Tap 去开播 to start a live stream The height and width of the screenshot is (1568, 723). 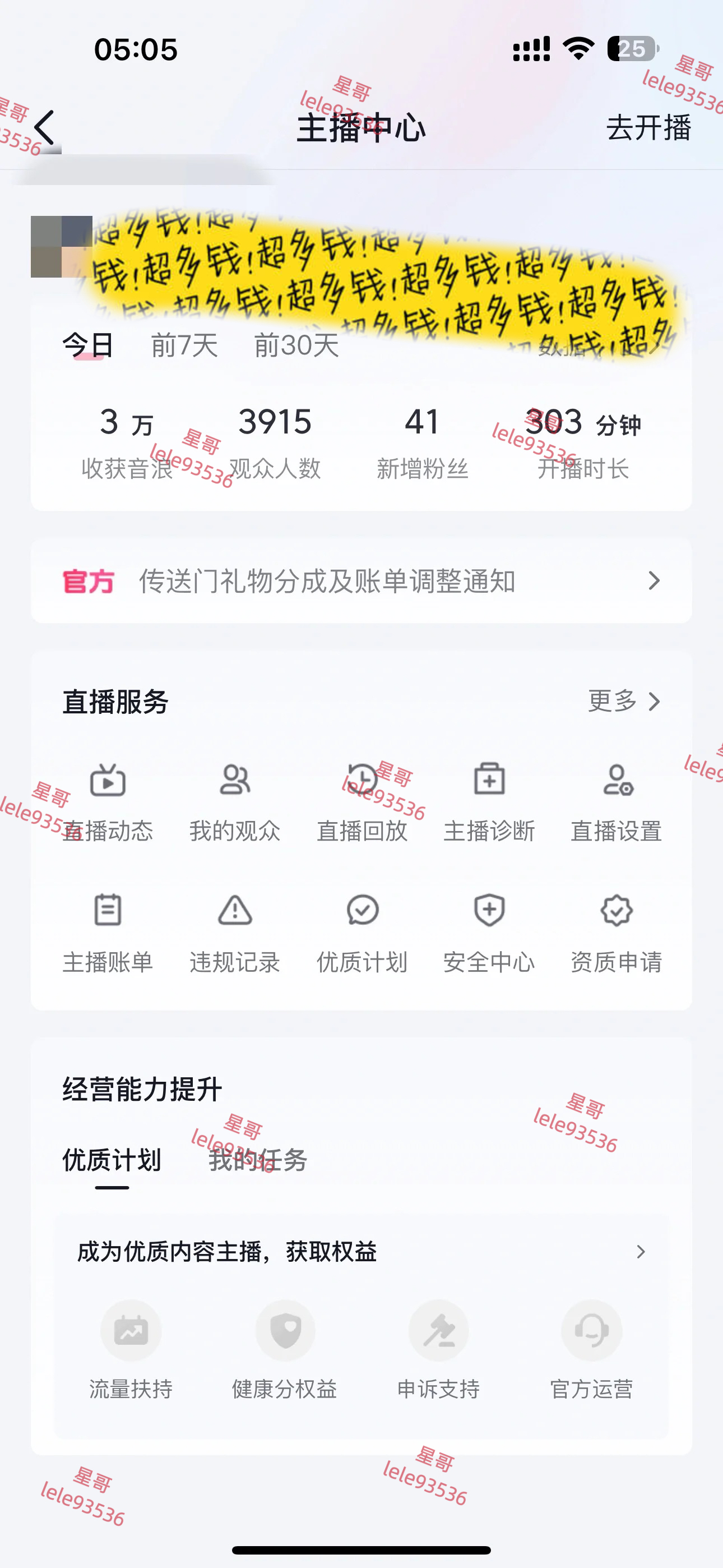(648, 128)
